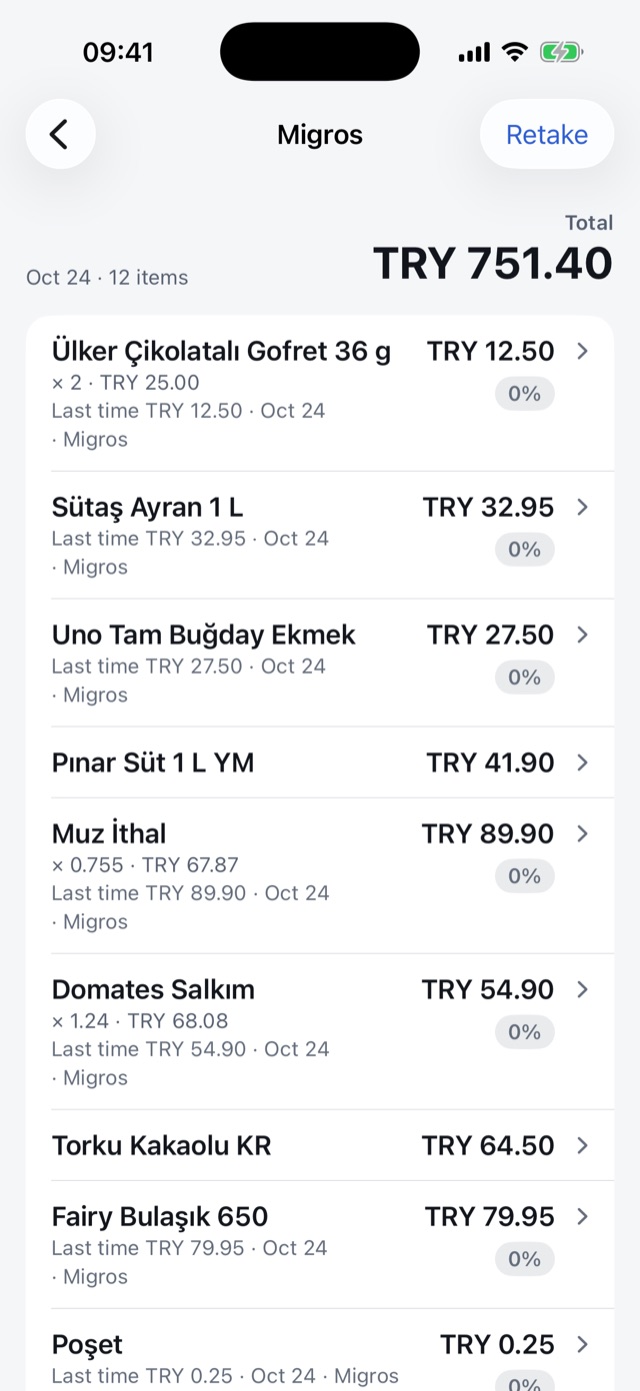Open Domates Salkım item details
This screenshot has width=640, height=1391.
320,1032
